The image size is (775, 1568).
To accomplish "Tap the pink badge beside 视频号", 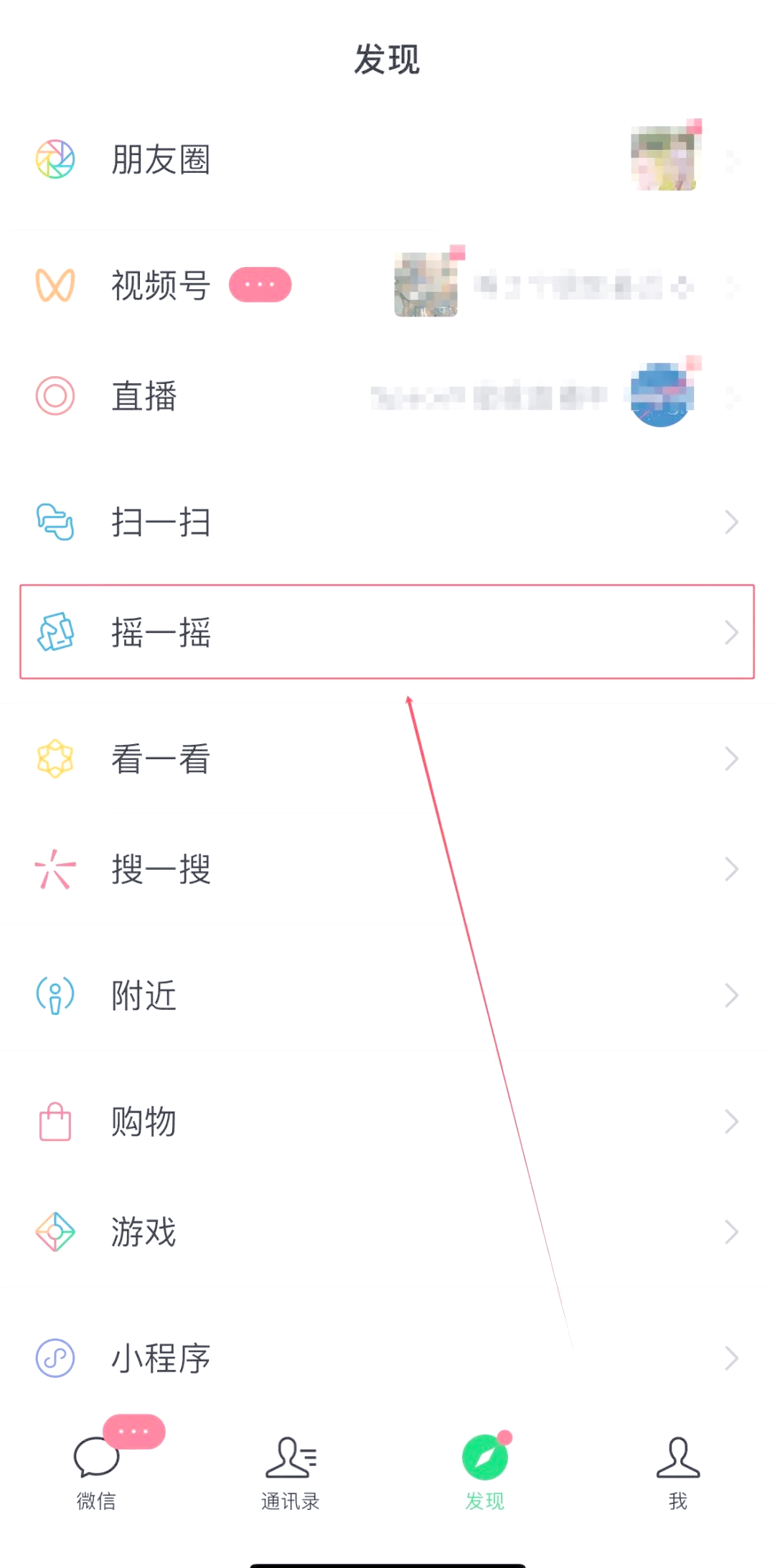I will (260, 284).
